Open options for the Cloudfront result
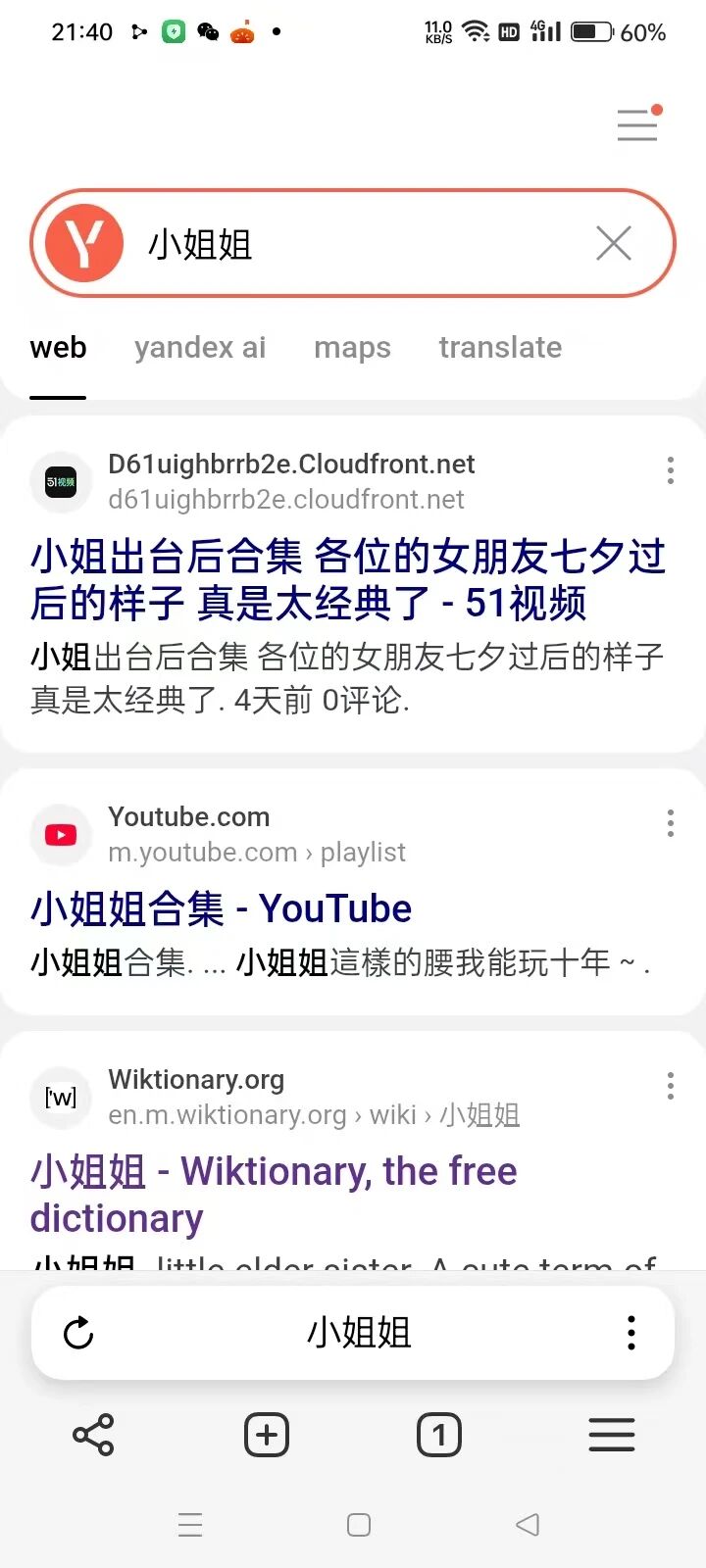Screen dimensions: 706x1568 [x=671, y=470]
